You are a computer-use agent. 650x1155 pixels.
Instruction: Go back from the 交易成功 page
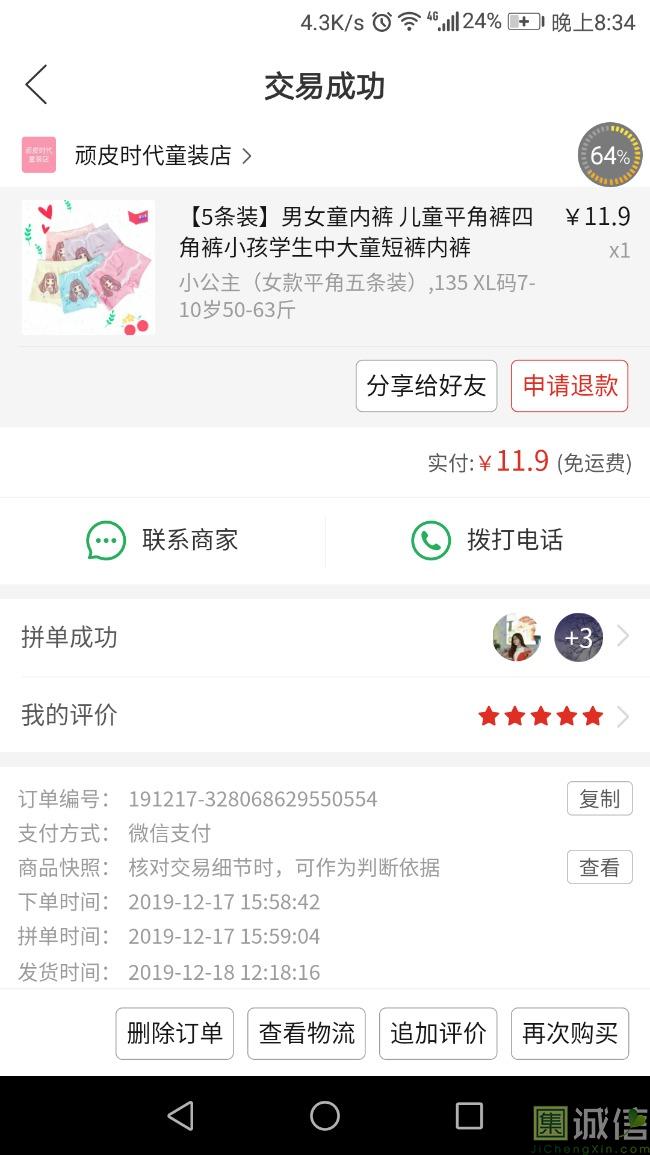[36, 86]
